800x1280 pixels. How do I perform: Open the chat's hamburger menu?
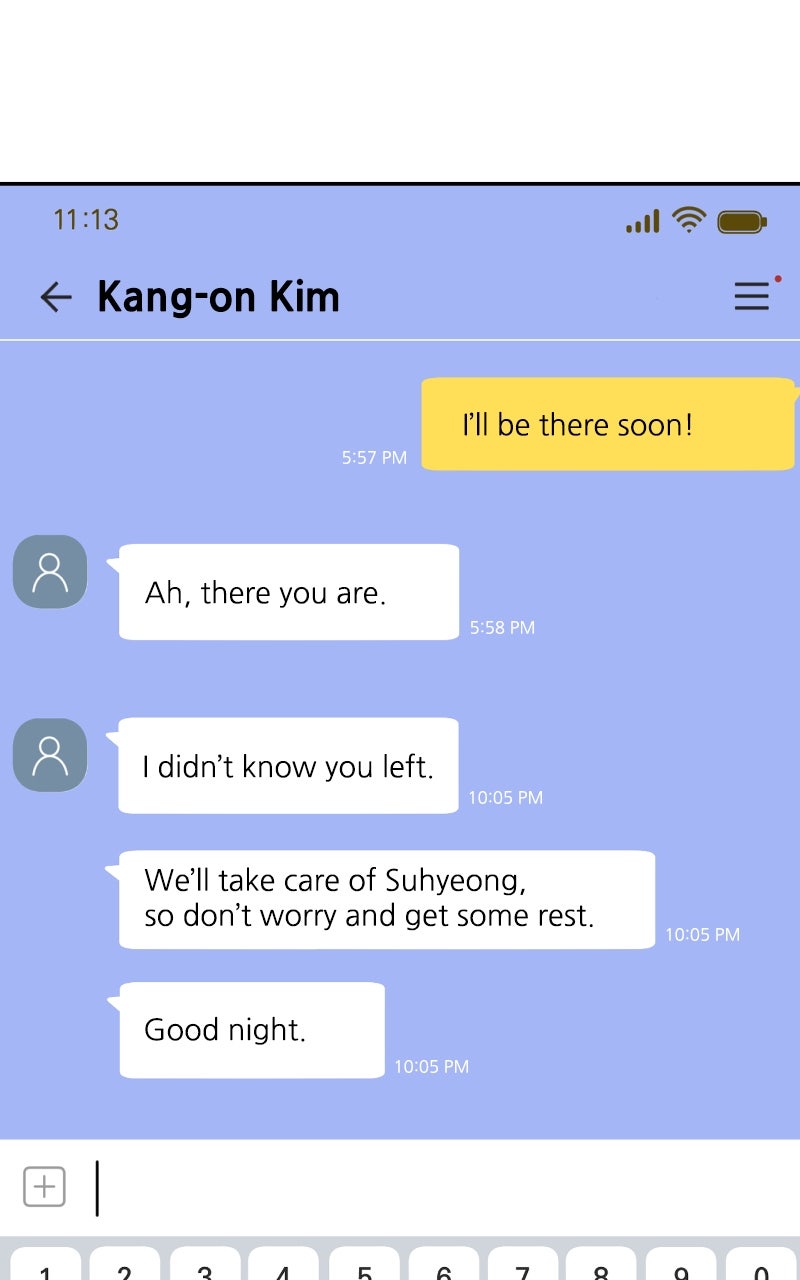[752, 296]
